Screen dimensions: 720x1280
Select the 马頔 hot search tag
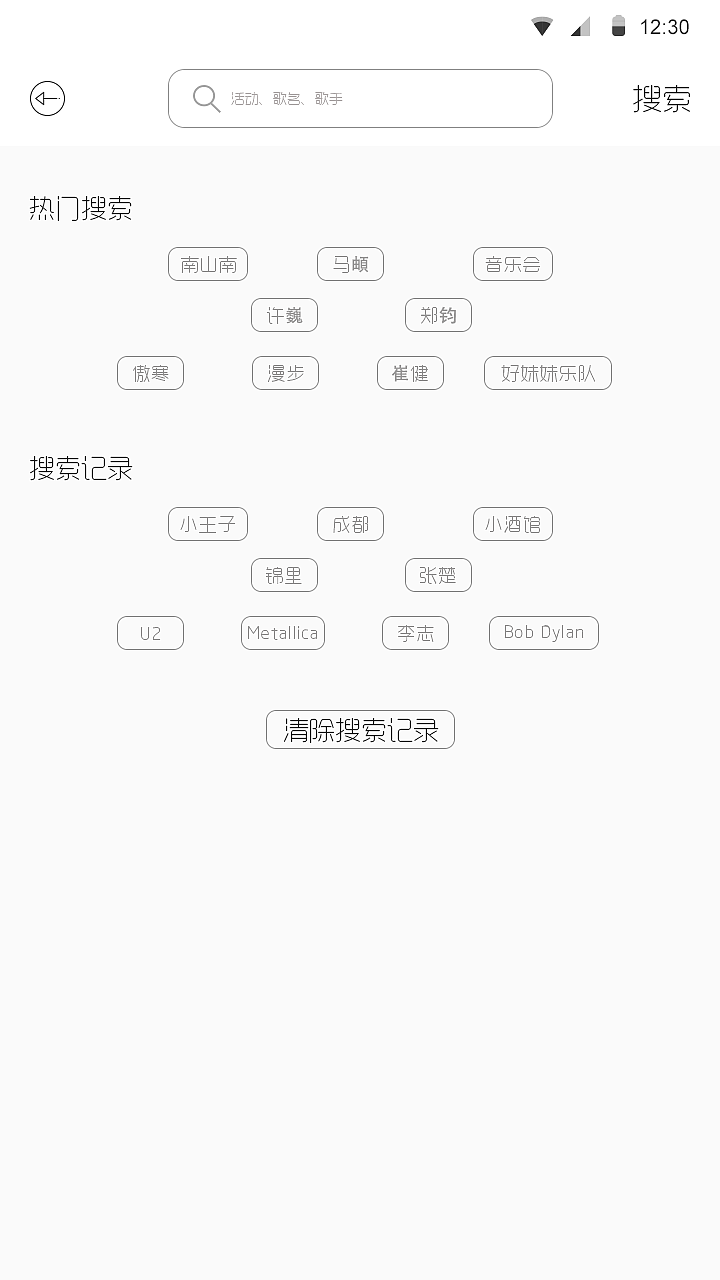[350, 263]
